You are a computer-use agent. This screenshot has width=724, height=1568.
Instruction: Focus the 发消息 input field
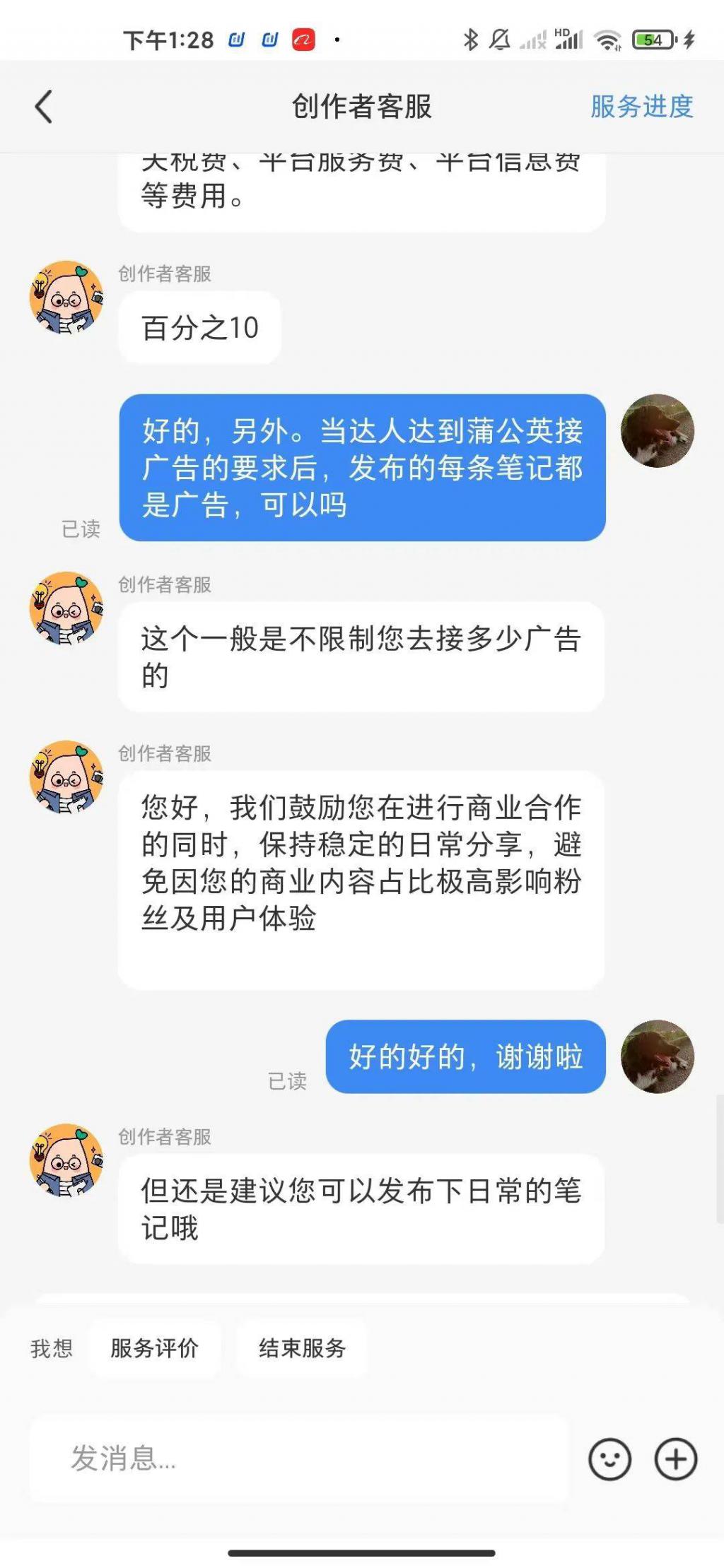coord(297,1458)
